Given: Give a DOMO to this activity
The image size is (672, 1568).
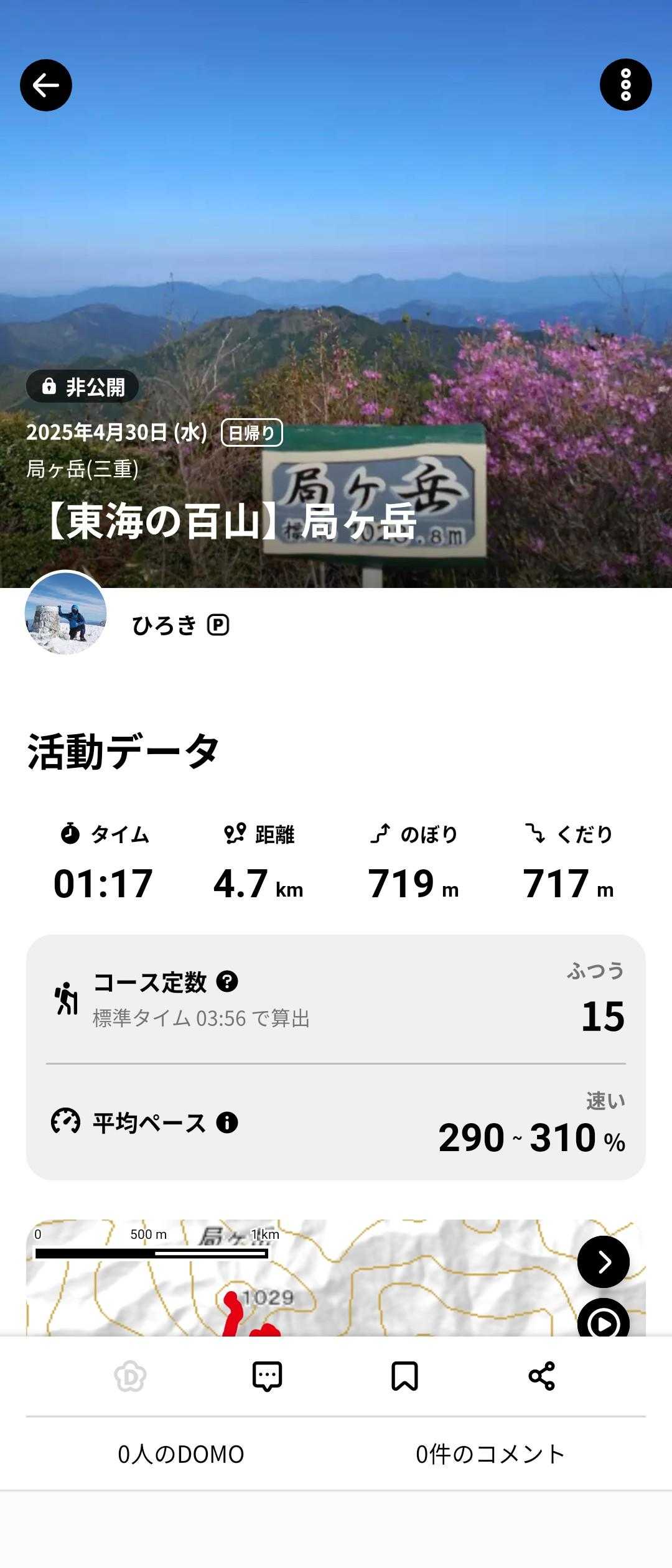Looking at the screenshot, I should tap(130, 1376).
